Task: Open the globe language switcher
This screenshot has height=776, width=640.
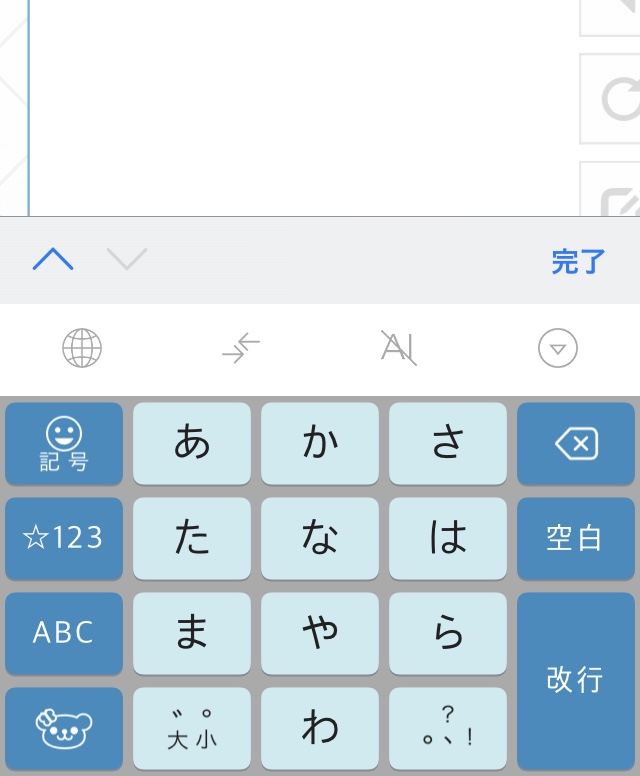Action: (82, 348)
